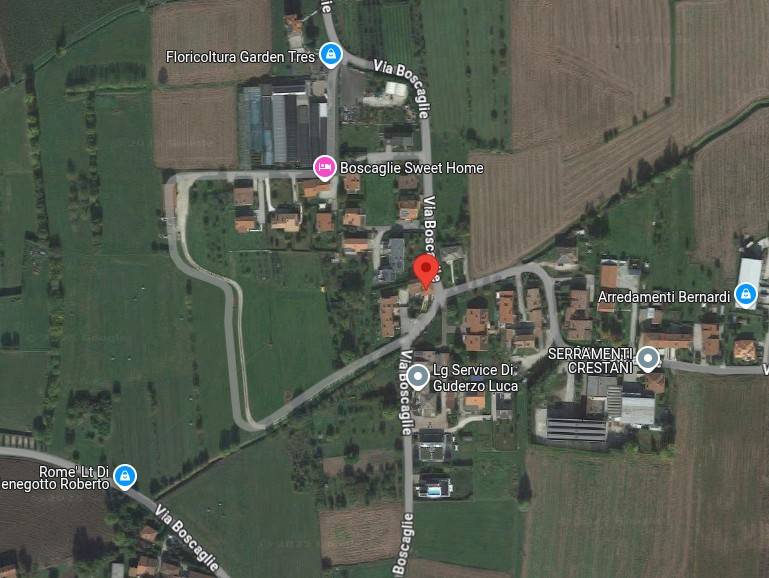Open the Floricoltura Garden Tres marker
This screenshot has height=578, width=769.
tap(330, 54)
